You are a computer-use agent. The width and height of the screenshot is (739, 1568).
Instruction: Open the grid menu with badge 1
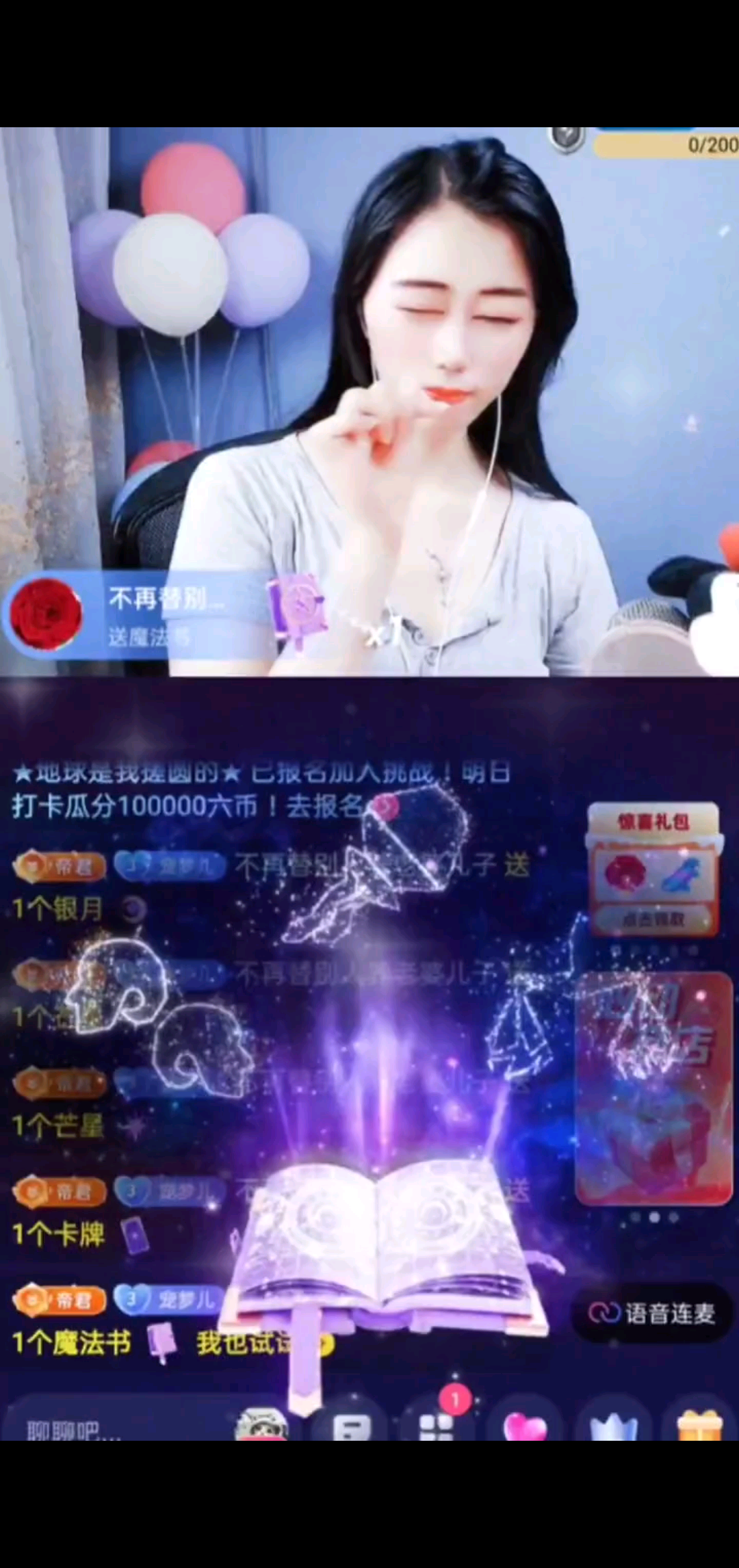click(x=437, y=1426)
